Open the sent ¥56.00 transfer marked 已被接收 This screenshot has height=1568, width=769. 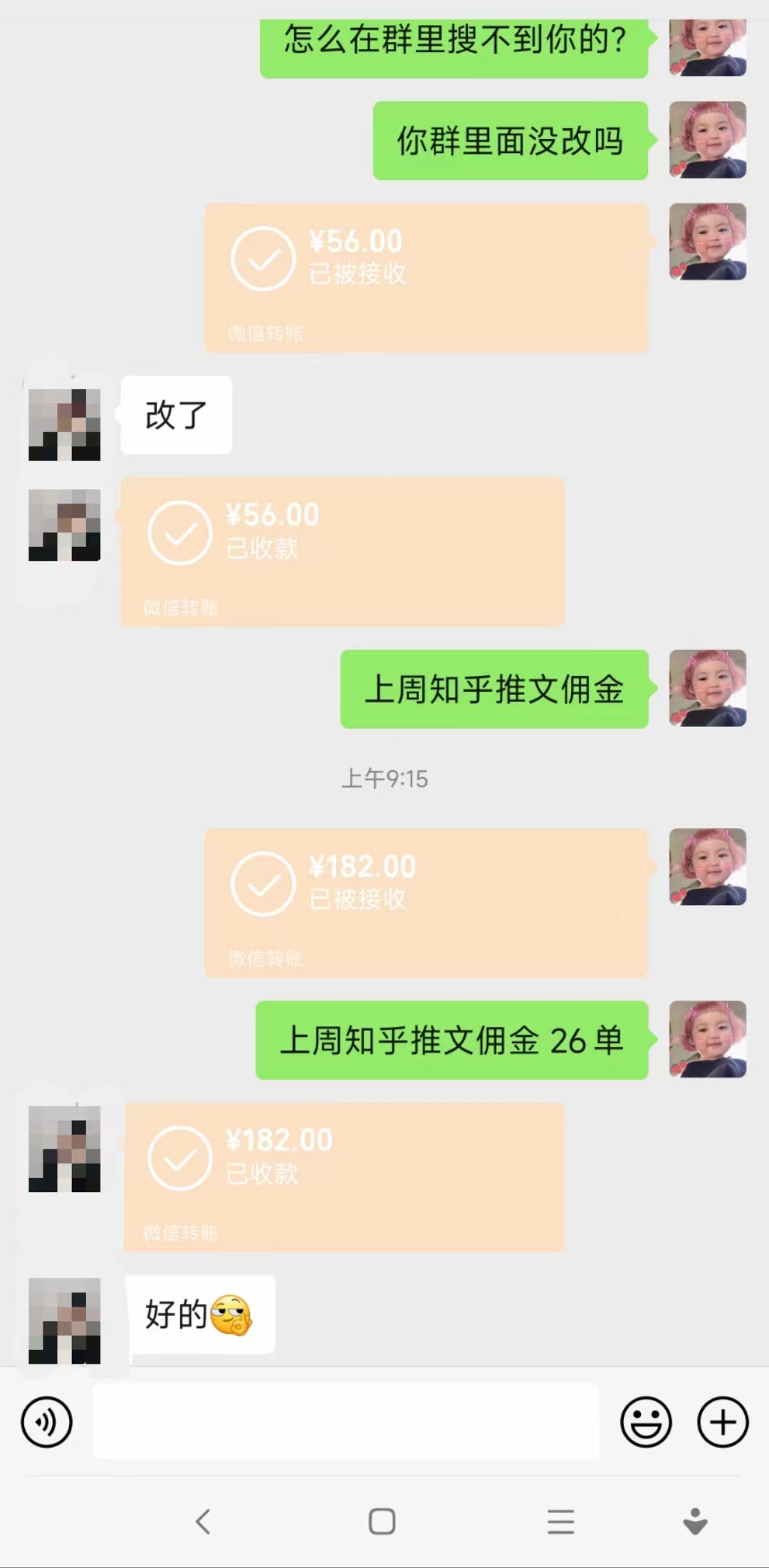click(x=426, y=278)
